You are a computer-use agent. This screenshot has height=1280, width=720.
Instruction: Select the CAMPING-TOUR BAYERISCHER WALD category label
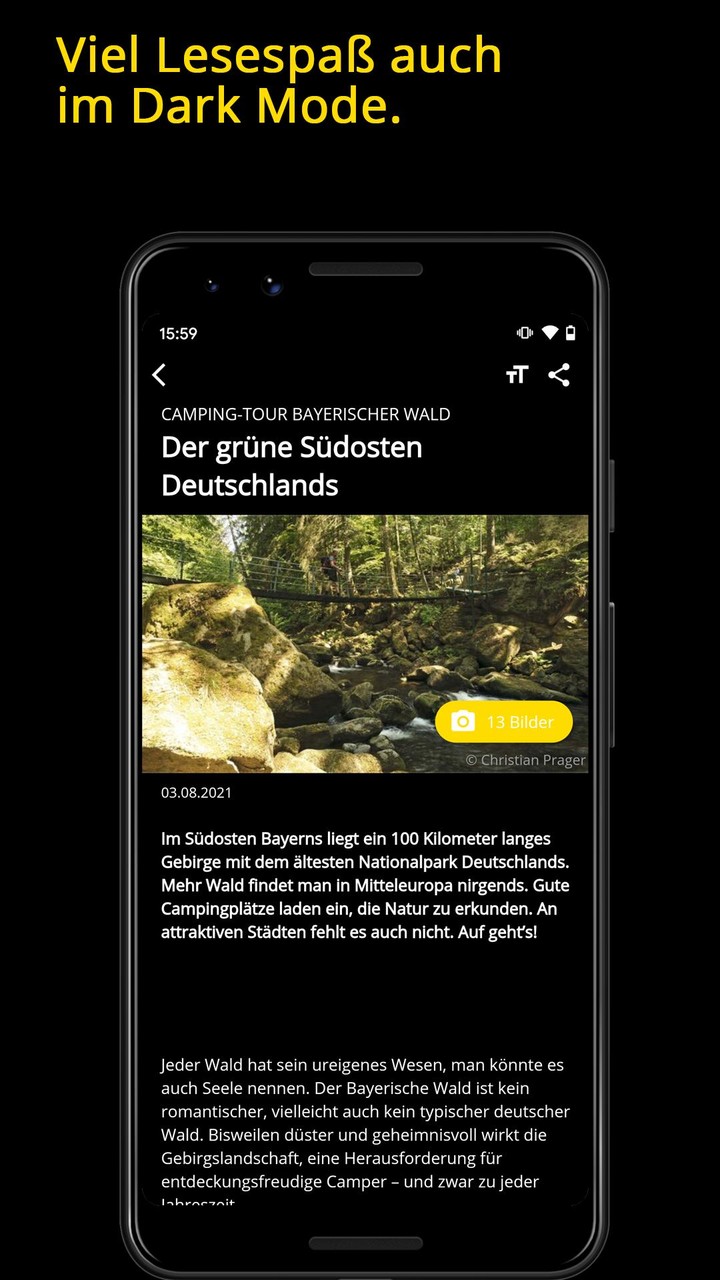(x=305, y=413)
